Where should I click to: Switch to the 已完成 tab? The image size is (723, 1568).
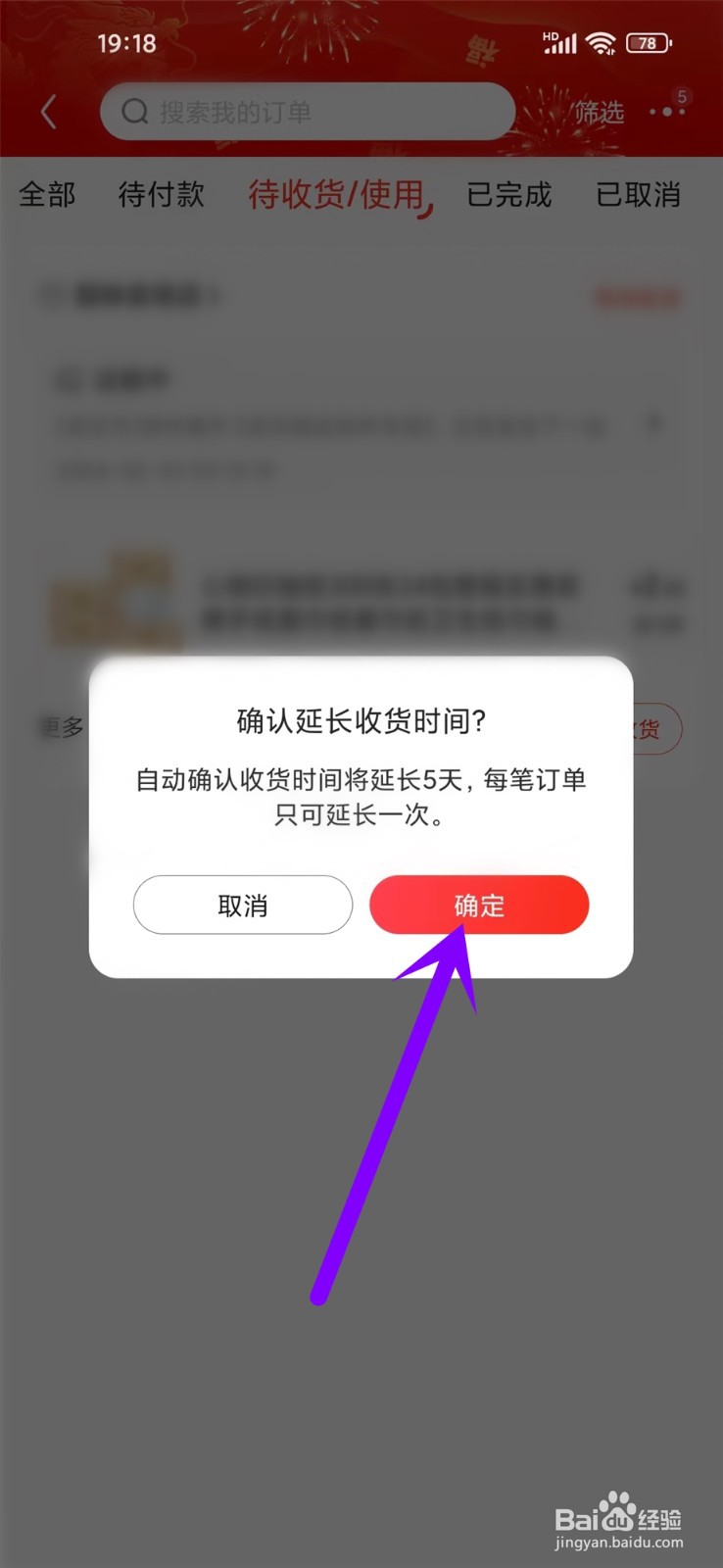[508, 196]
